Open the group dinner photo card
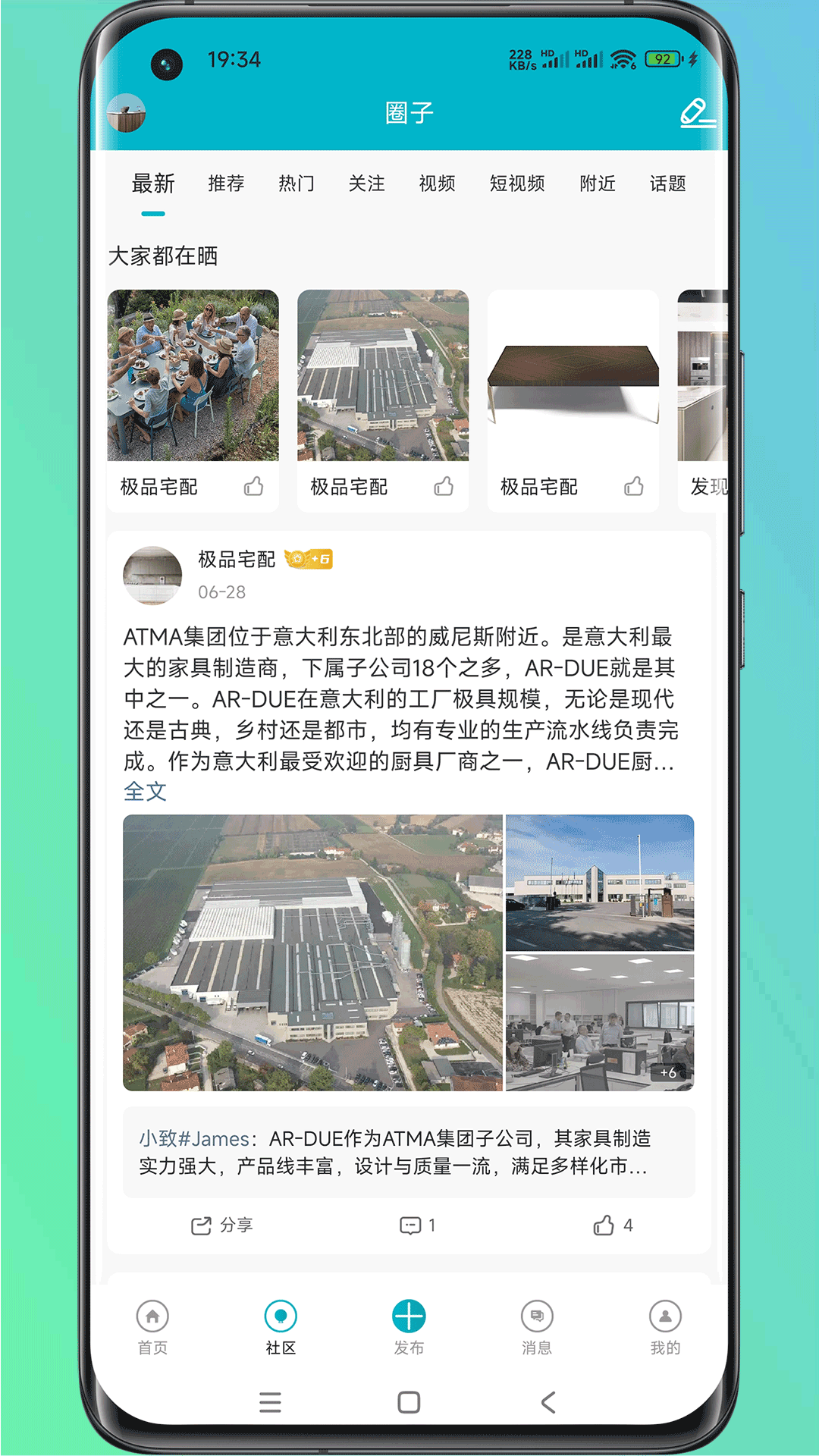This screenshot has height=1456, width=819. tap(193, 375)
